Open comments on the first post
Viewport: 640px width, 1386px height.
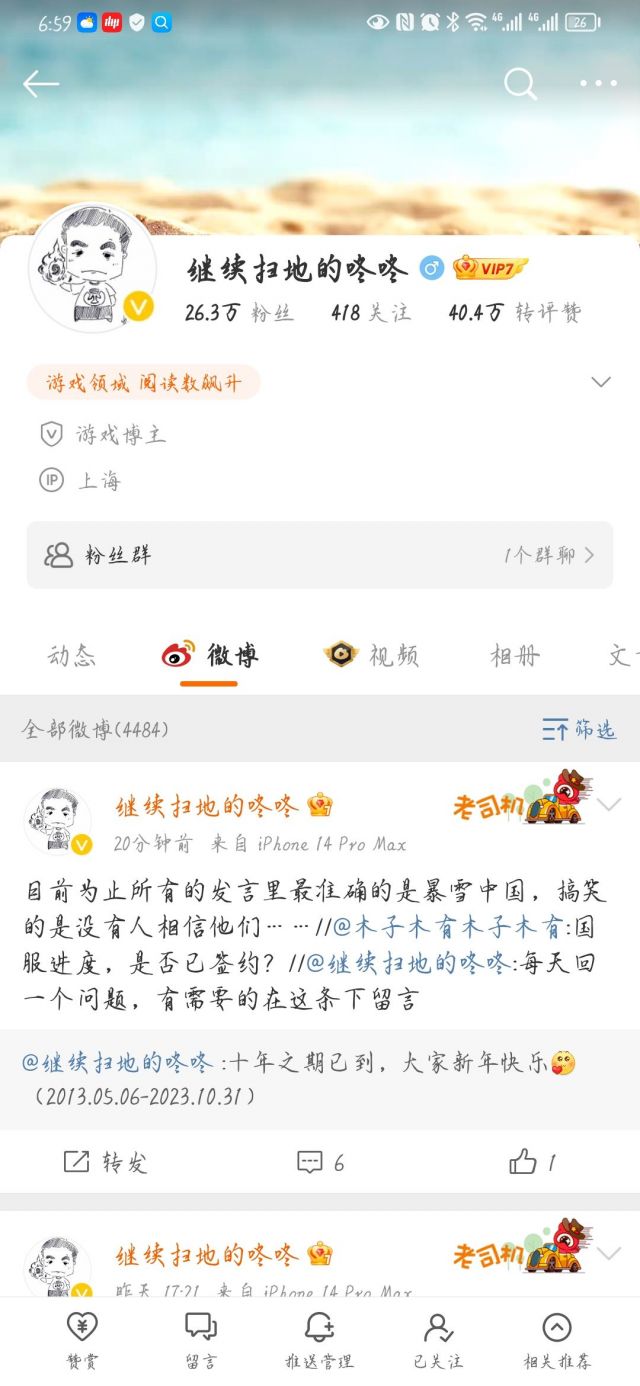pos(320,1162)
